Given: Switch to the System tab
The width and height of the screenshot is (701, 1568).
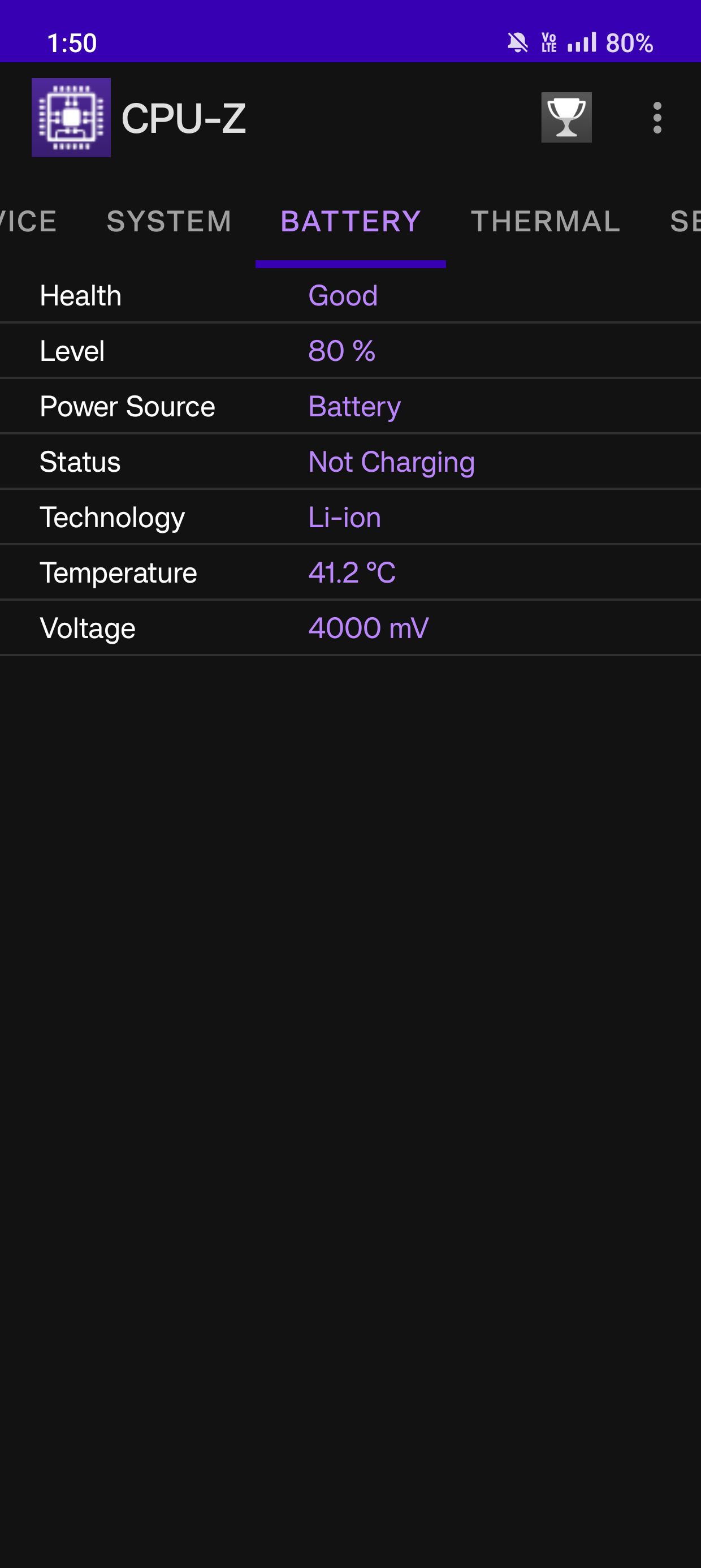Looking at the screenshot, I should click(168, 222).
